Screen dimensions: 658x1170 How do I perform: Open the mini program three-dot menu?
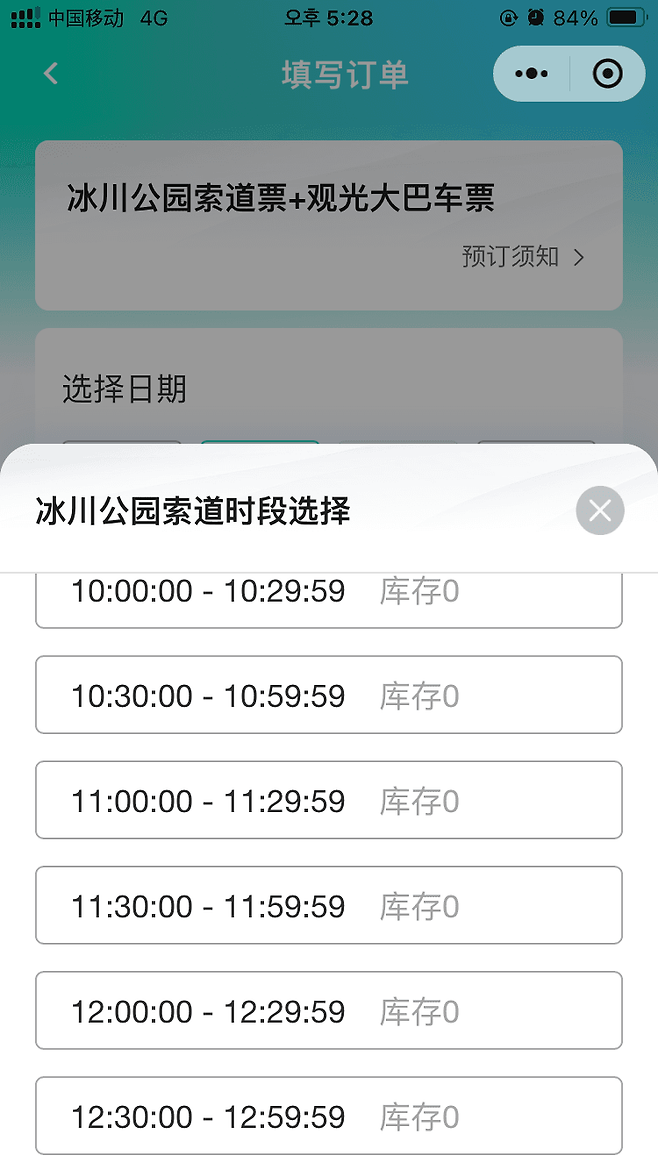pos(531,74)
